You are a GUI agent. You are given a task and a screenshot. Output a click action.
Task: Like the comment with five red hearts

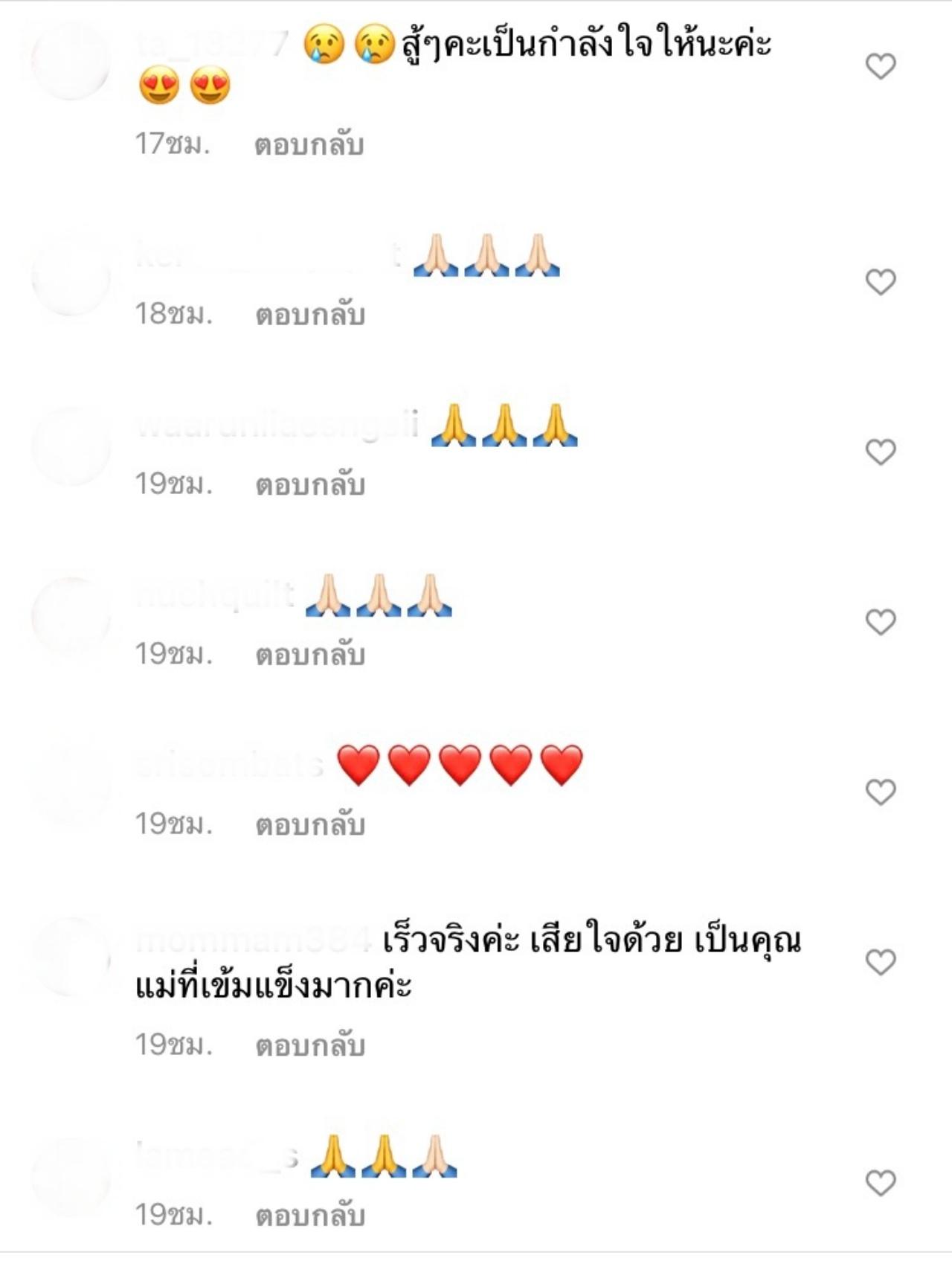click(x=881, y=792)
